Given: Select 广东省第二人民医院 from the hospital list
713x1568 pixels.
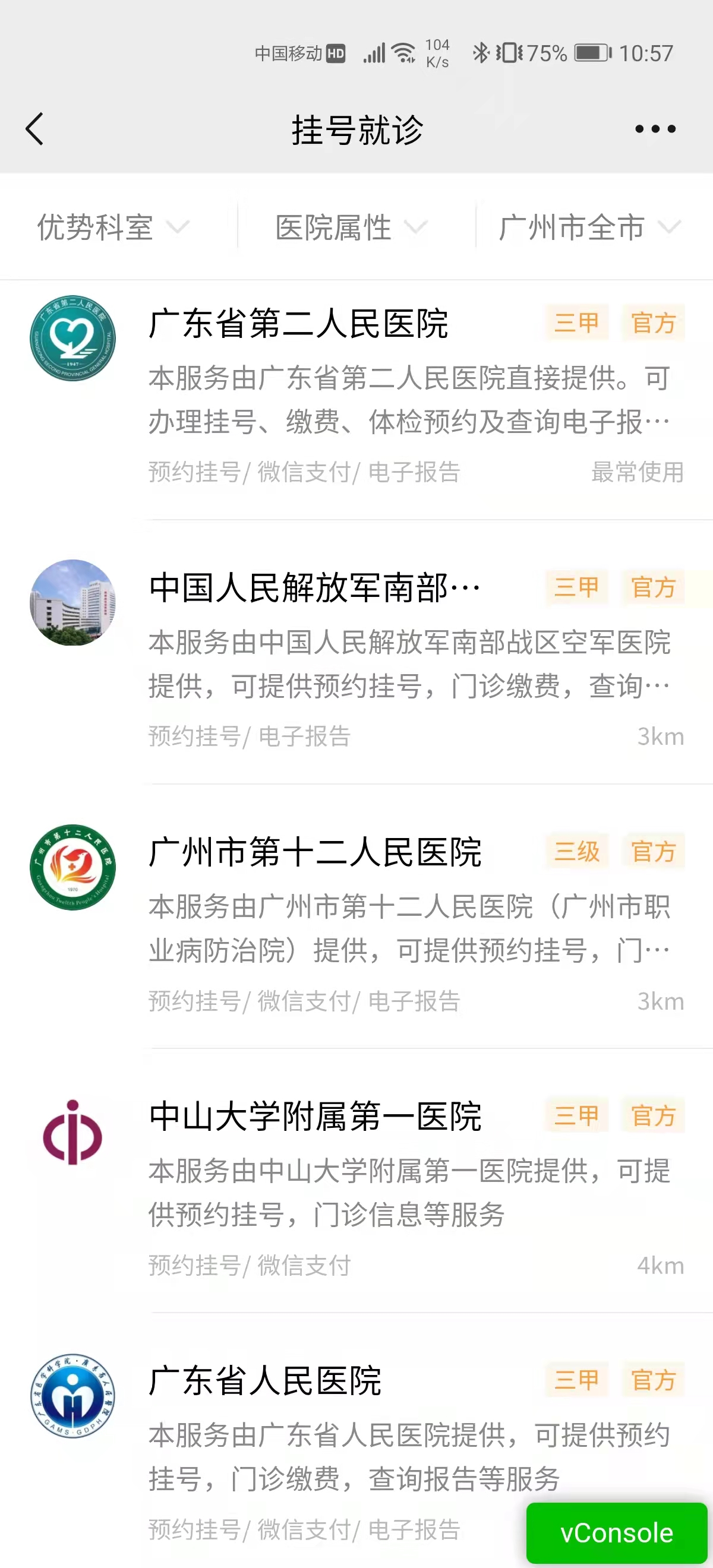Looking at the screenshot, I should point(298,324).
